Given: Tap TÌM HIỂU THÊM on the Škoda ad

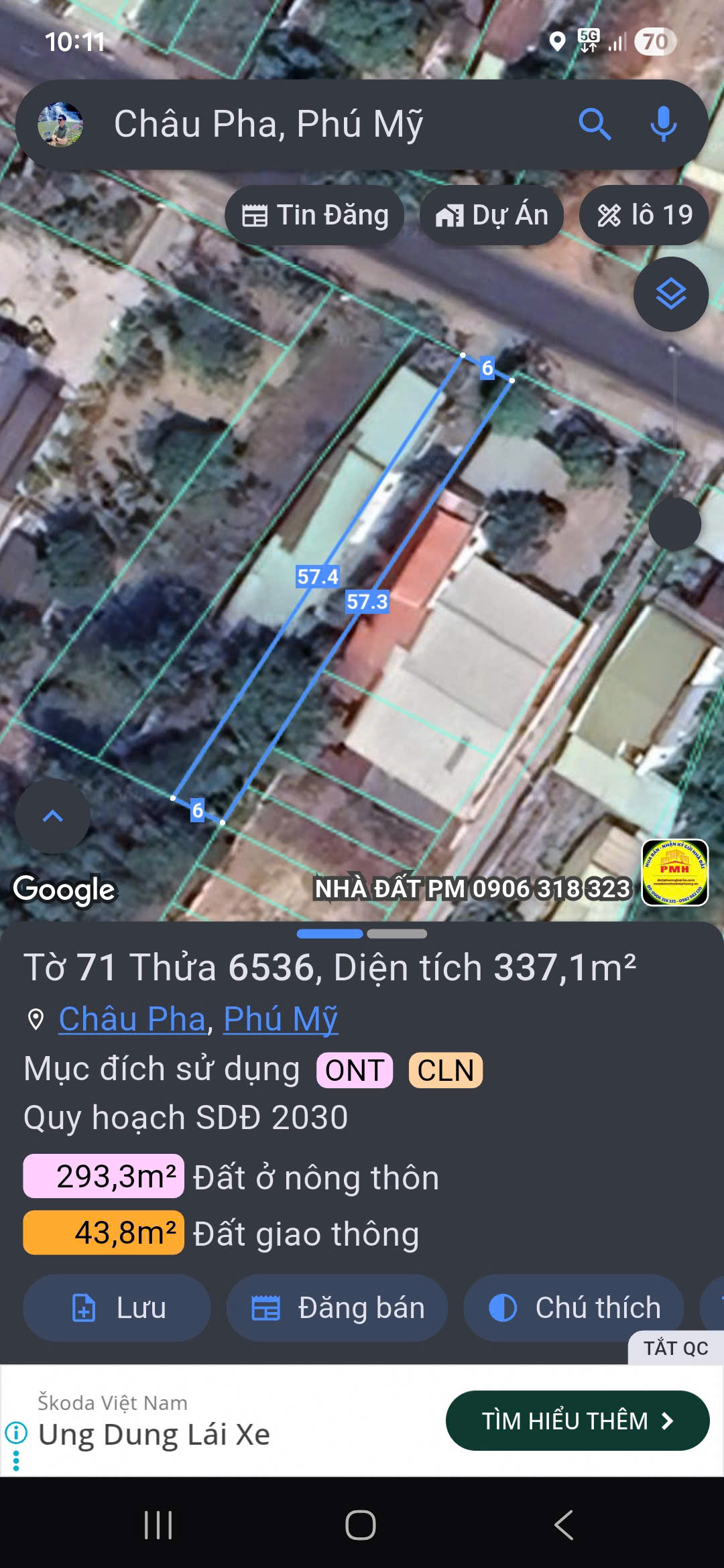Looking at the screenshot, I should (577, 1421).
